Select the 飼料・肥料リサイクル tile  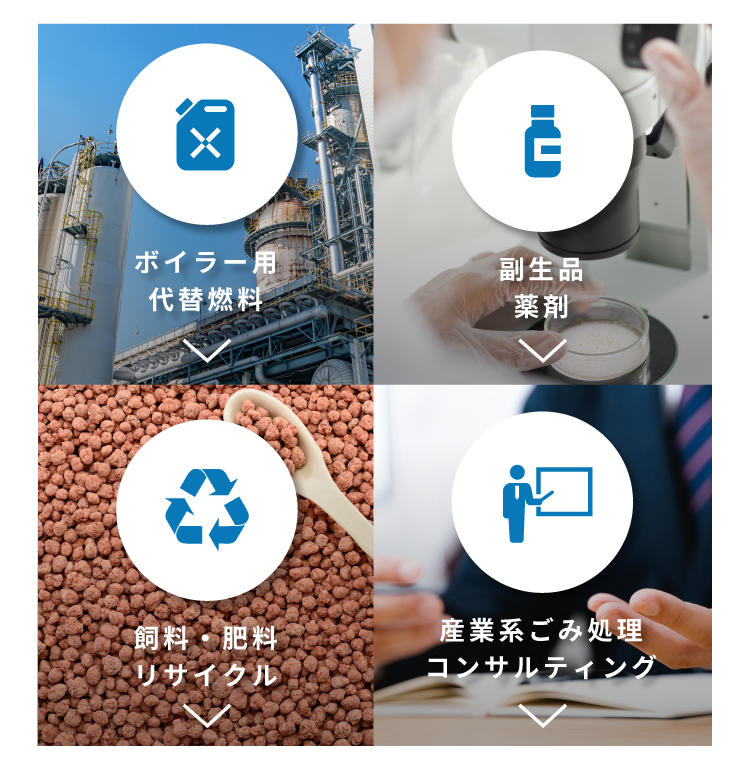206,565
